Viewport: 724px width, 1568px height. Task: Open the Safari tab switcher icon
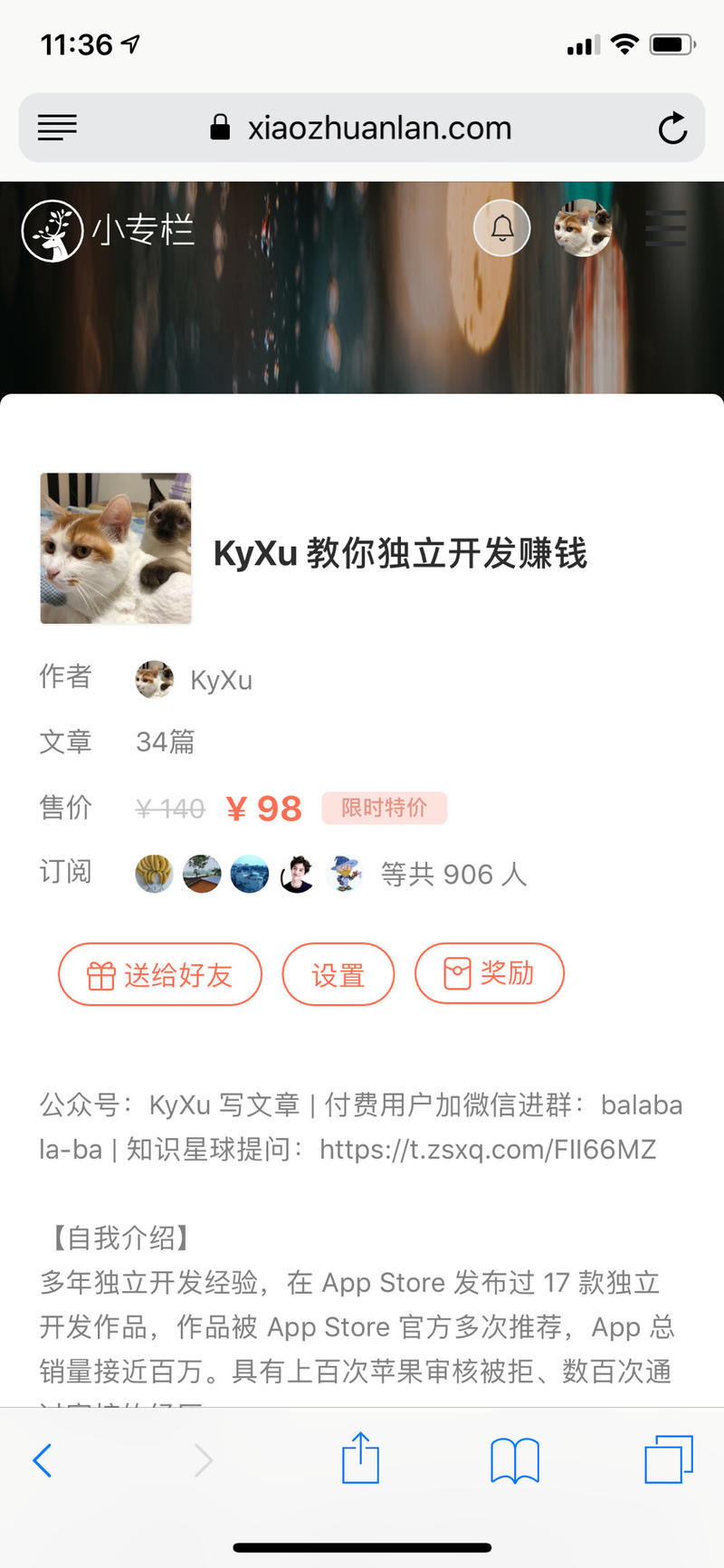coord(667,1459)
